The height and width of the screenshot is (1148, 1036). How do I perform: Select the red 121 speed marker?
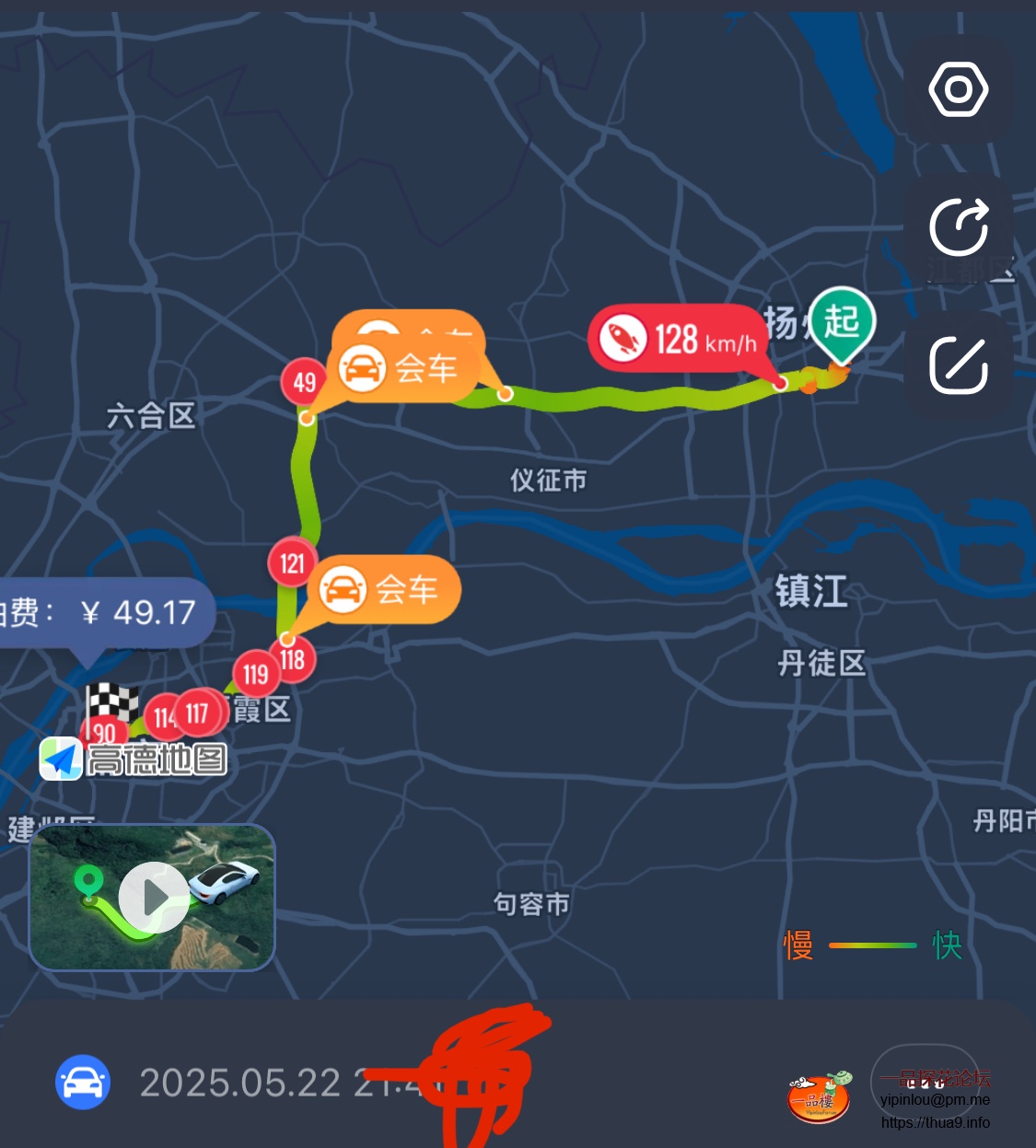point(292,562)
